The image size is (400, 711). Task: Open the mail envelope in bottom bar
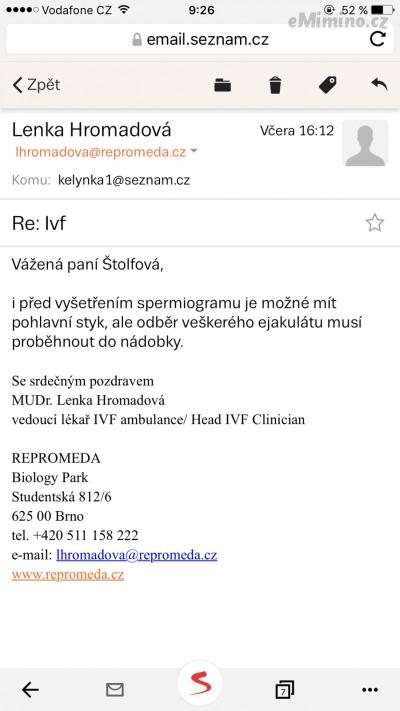pyautogui.click(x=115, y=690)
